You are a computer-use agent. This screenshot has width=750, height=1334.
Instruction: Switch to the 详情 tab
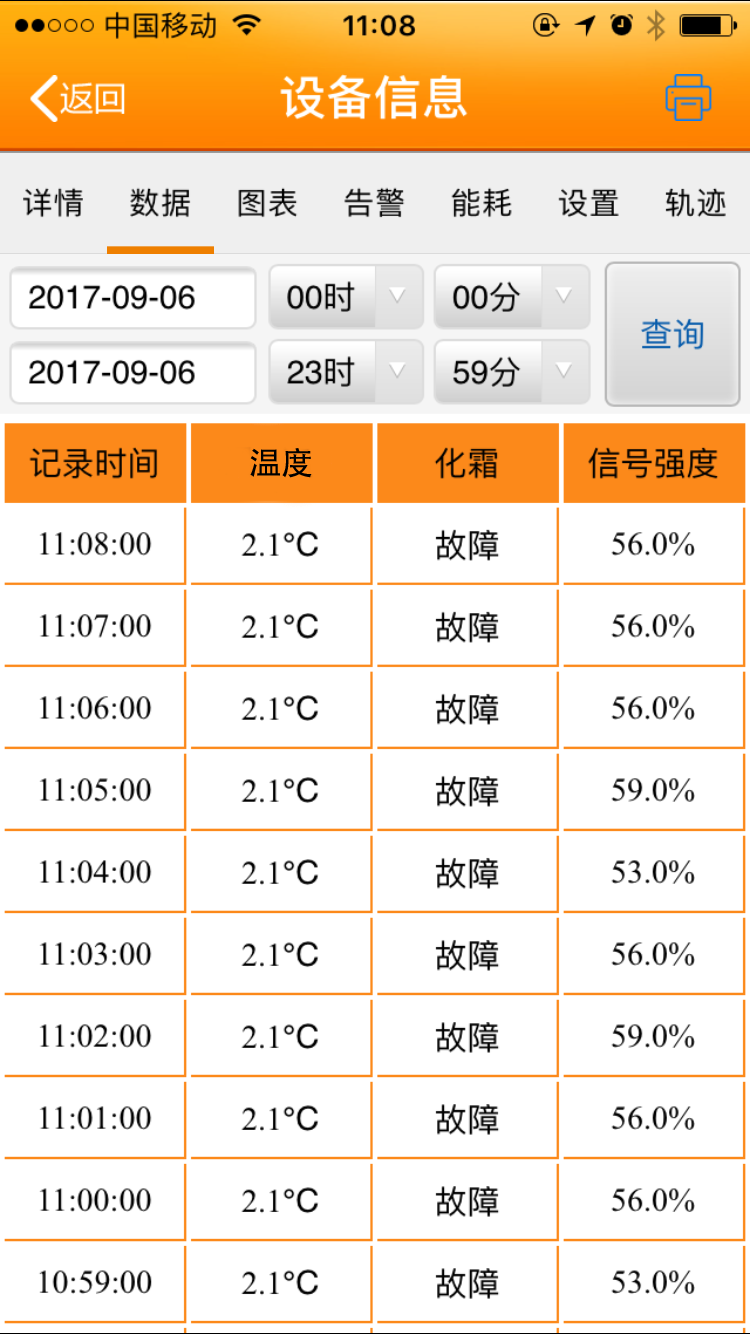coord(53,204)
